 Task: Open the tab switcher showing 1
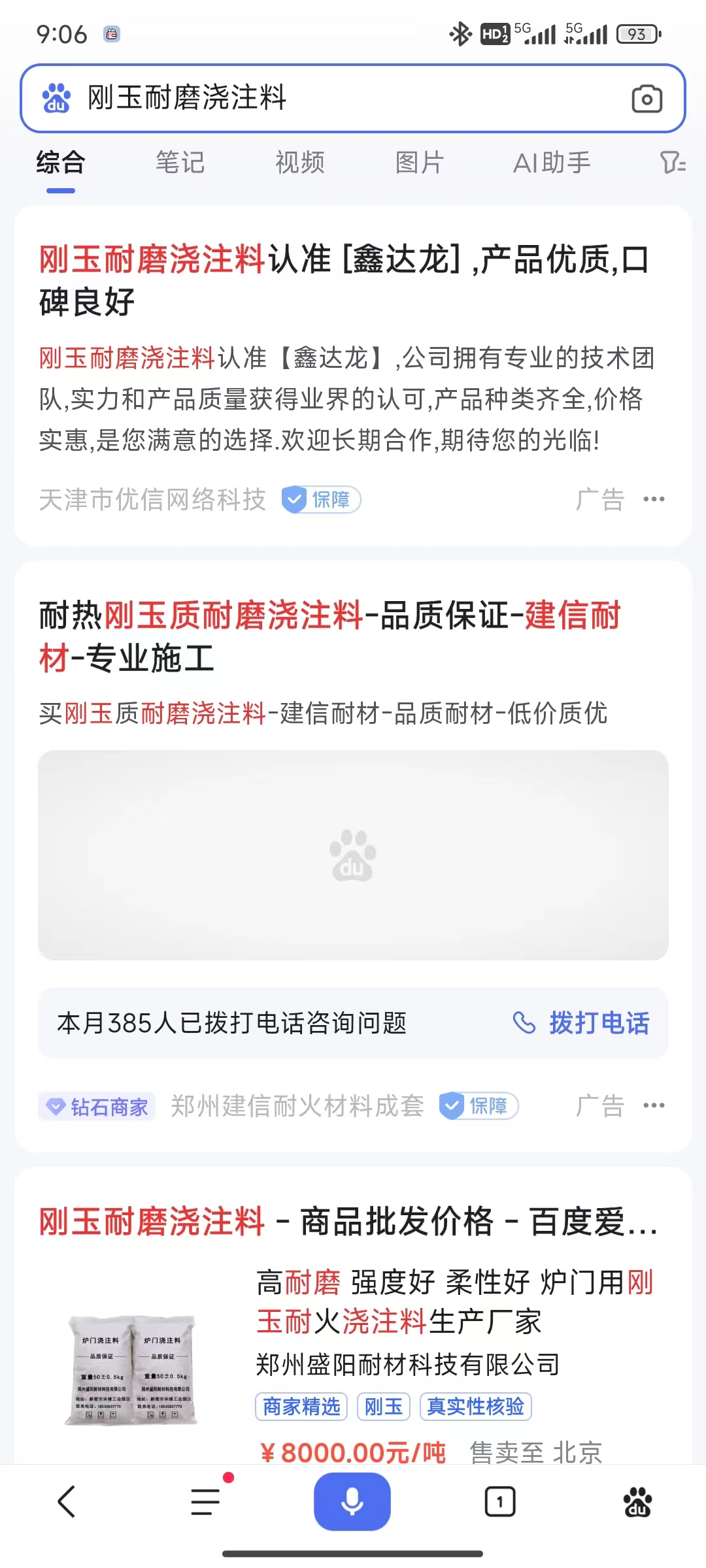(x=499, y=1501)
